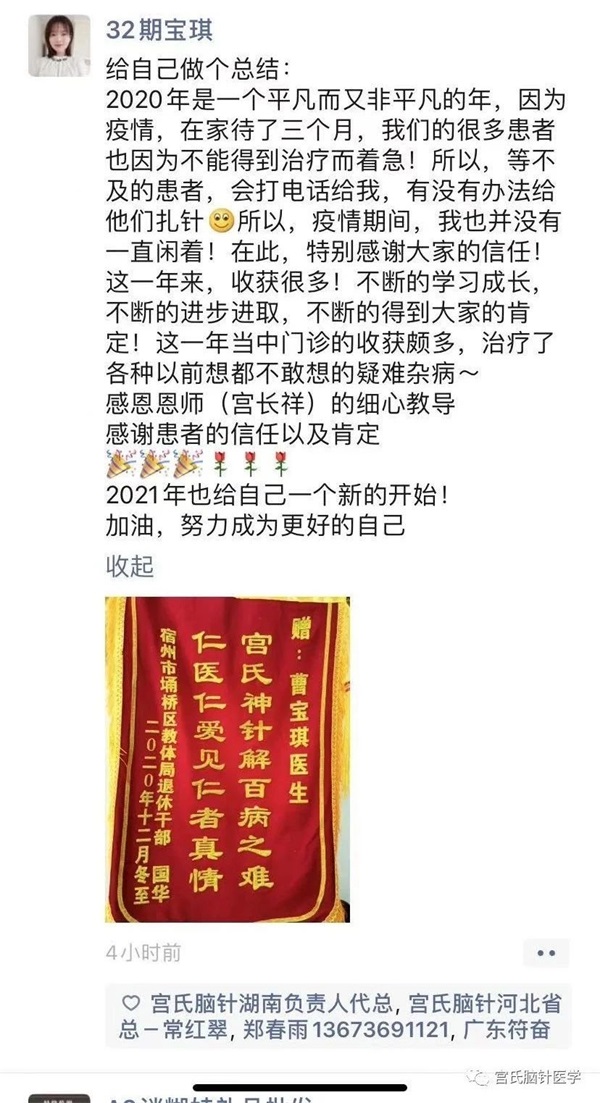View the red banner photo full screen
Image resolution: width=600 pixels, height=1103 pixels.
pos(227,759)
